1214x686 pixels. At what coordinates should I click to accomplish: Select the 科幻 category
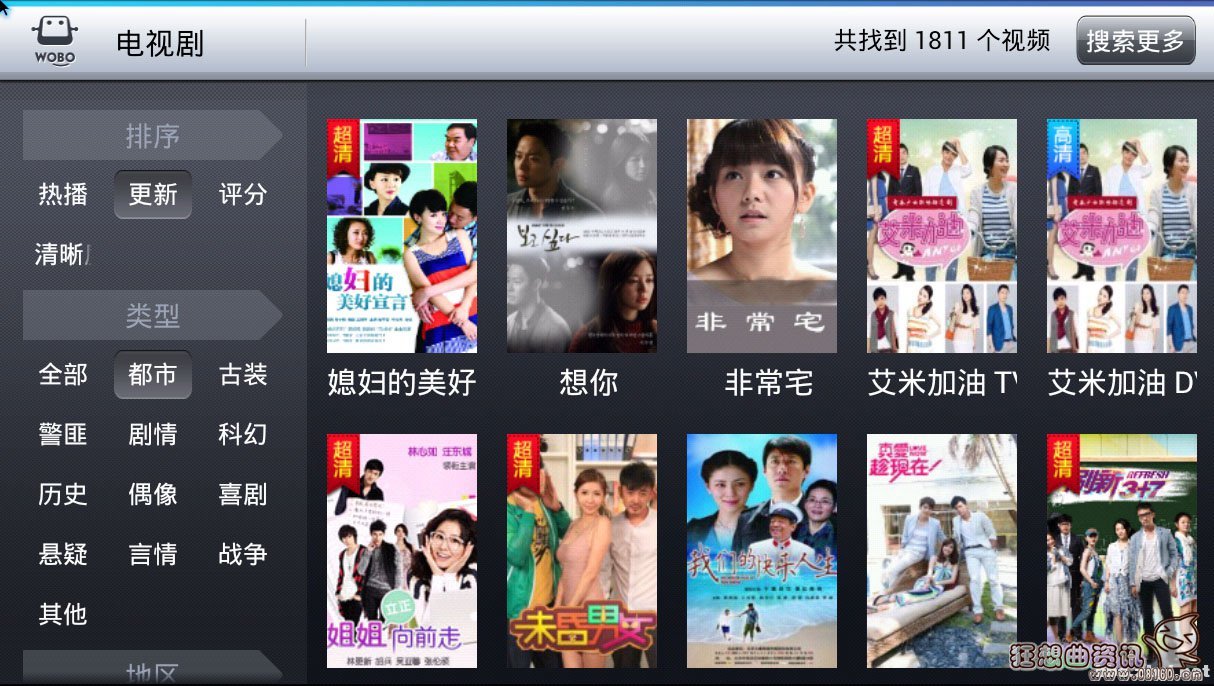pos(243,434)
